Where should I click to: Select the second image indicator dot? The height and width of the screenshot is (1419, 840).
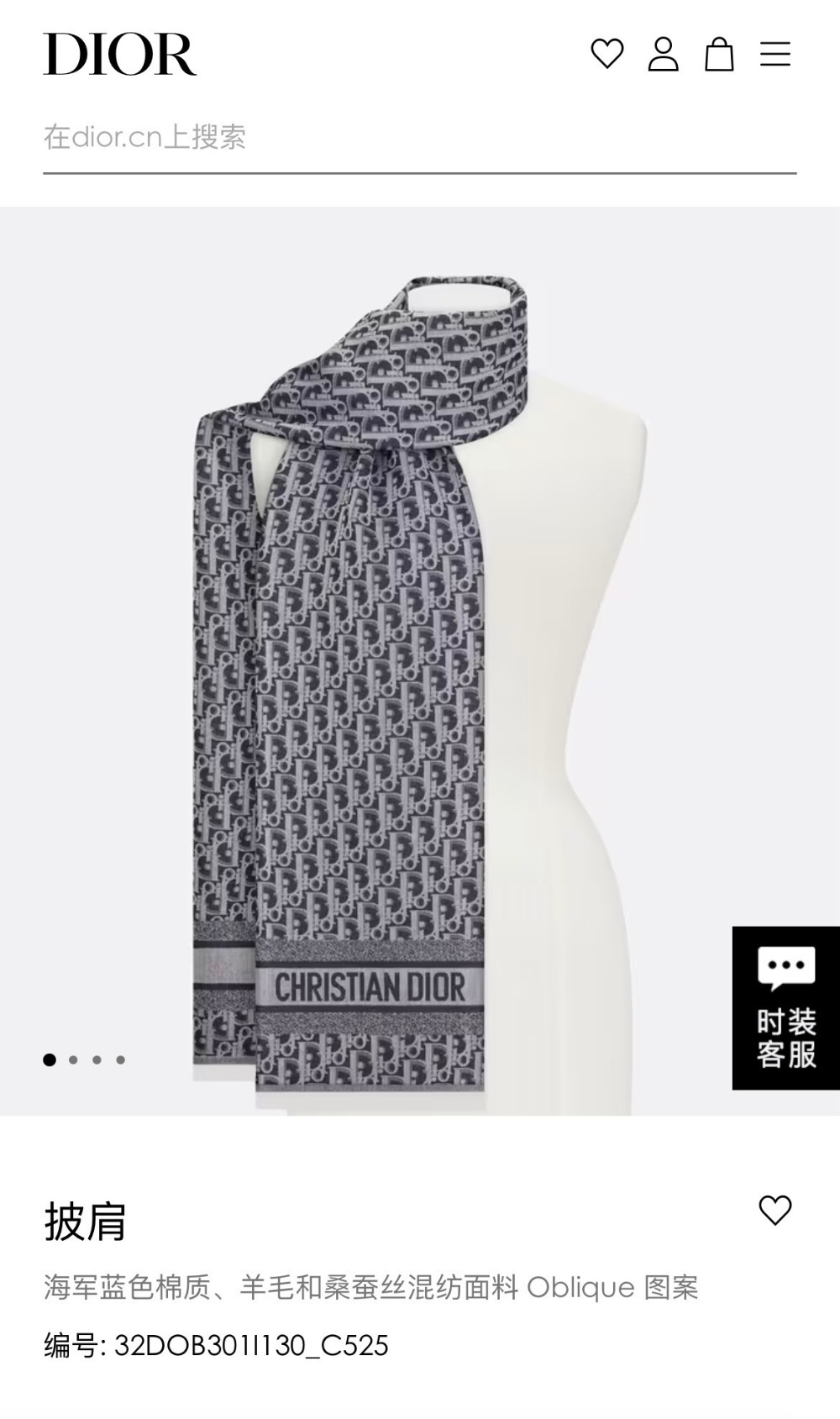coord(73,1060)
